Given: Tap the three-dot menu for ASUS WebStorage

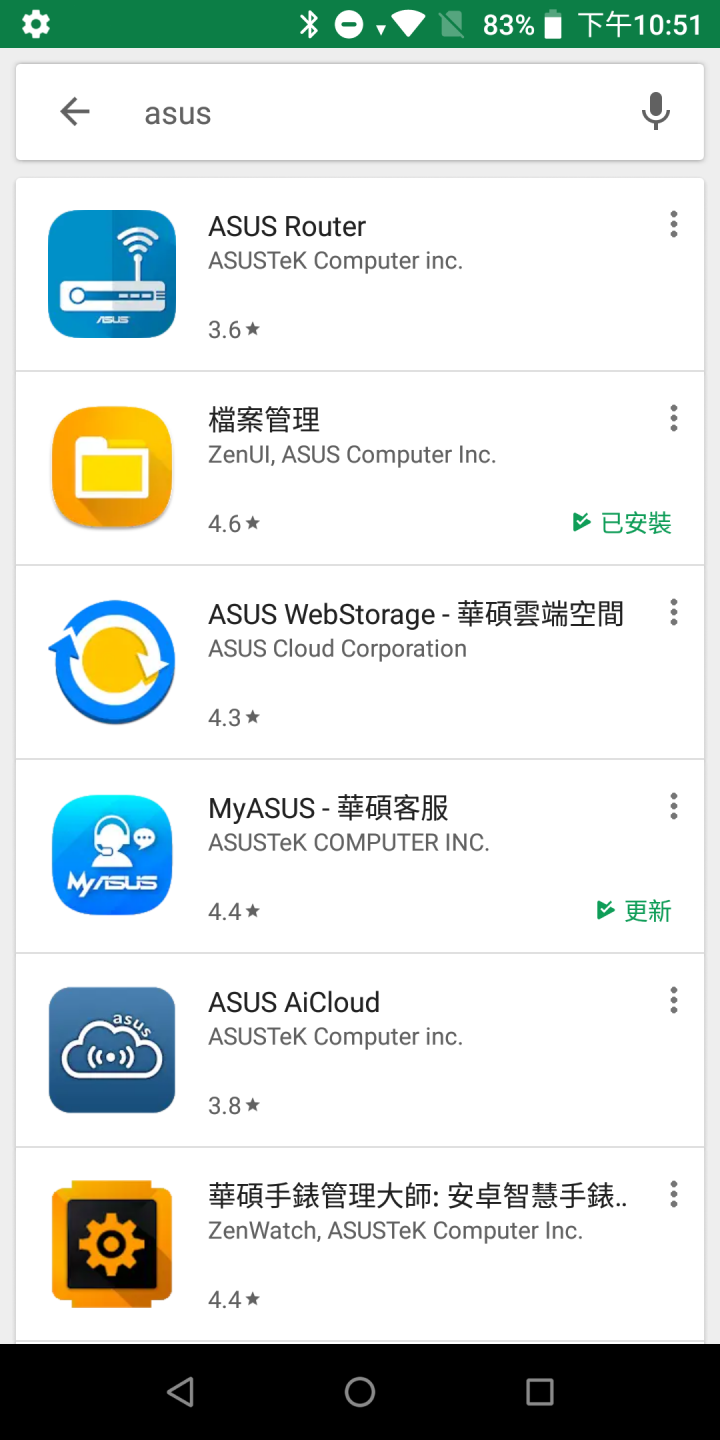Looking at the screenshot, I should (x=674, y=612).
